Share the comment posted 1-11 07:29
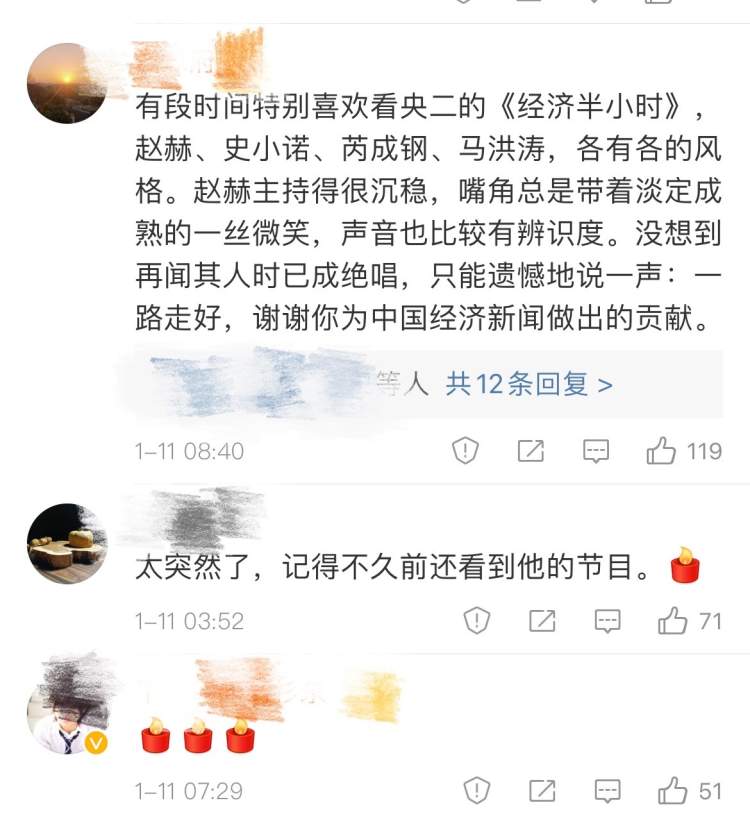The image size is (750, 821). click(542, 791)
